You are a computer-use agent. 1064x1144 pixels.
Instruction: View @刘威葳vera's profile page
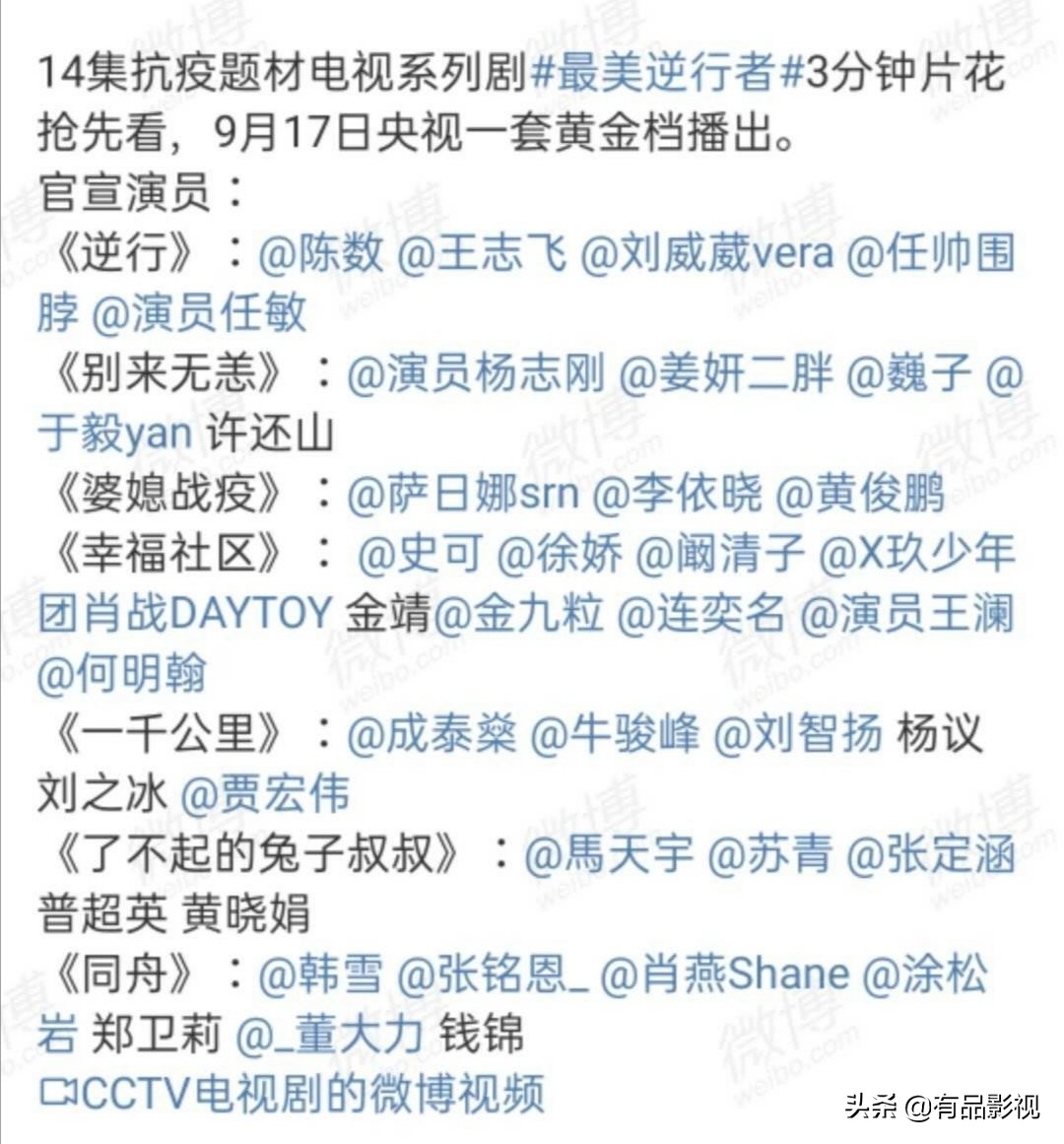coord(706,253)
